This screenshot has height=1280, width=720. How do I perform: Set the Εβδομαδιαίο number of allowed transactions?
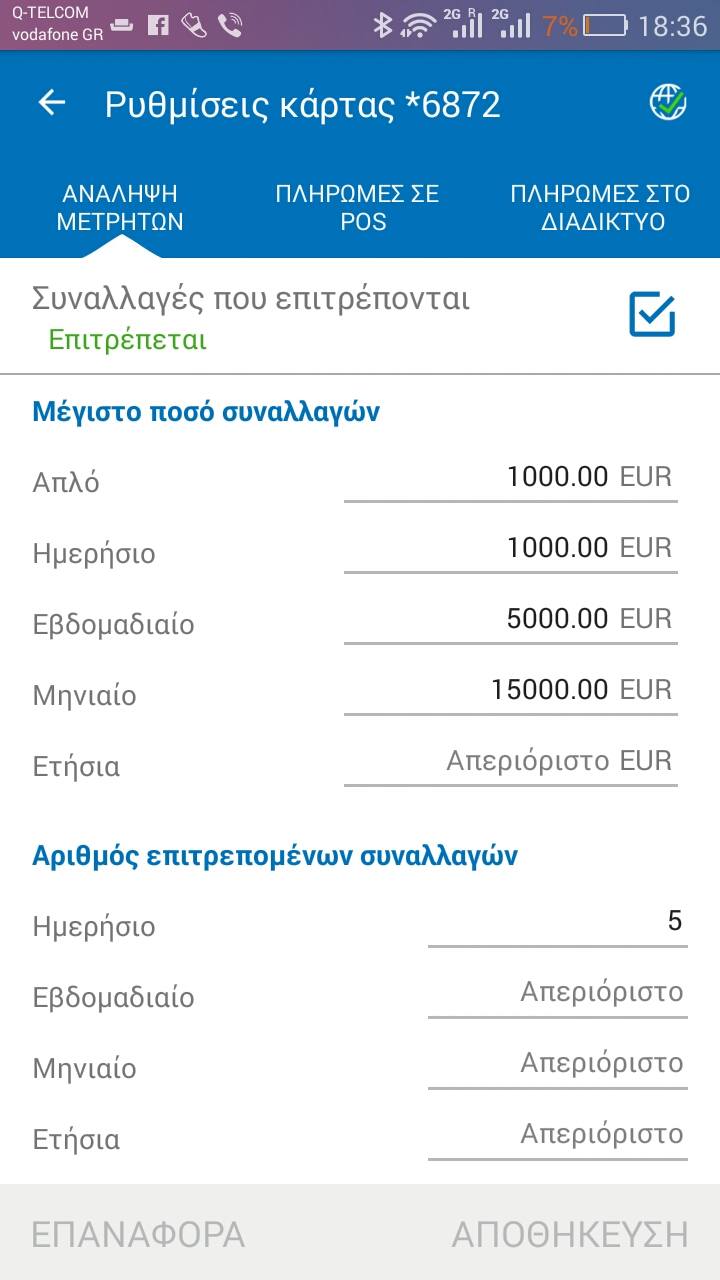point(558,994)
